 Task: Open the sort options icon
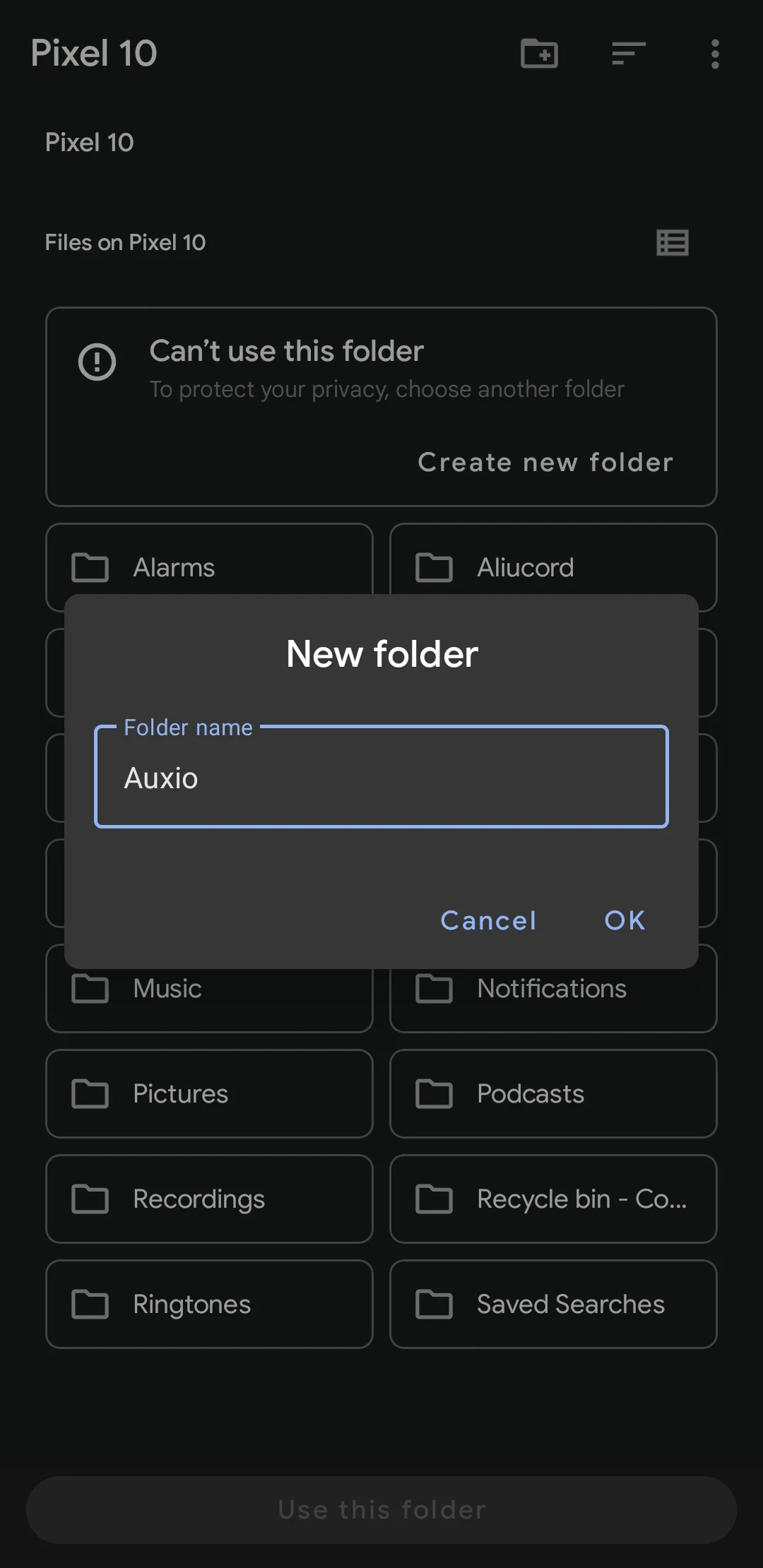coord(628,54)
